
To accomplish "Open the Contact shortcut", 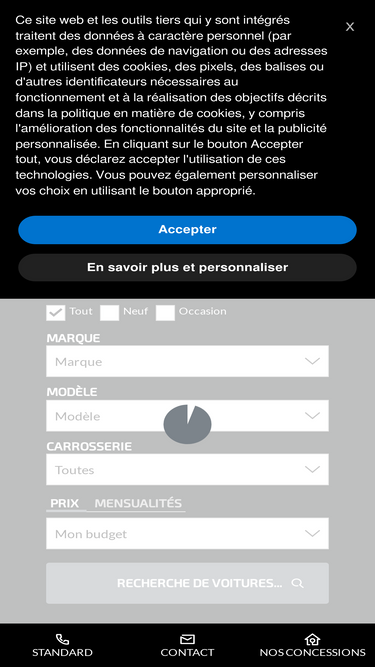I will 188,646.
